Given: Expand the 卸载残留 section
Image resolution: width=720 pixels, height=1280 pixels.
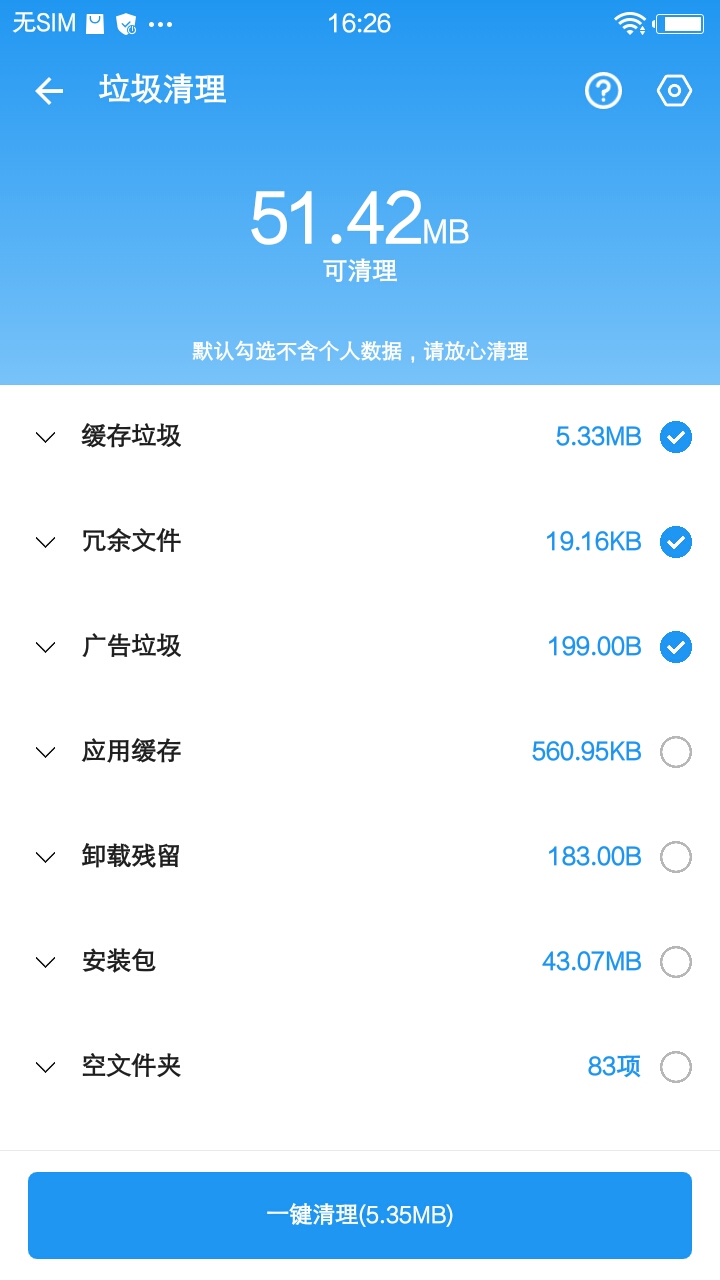Looking at the screenshot, I should [44, 857].
